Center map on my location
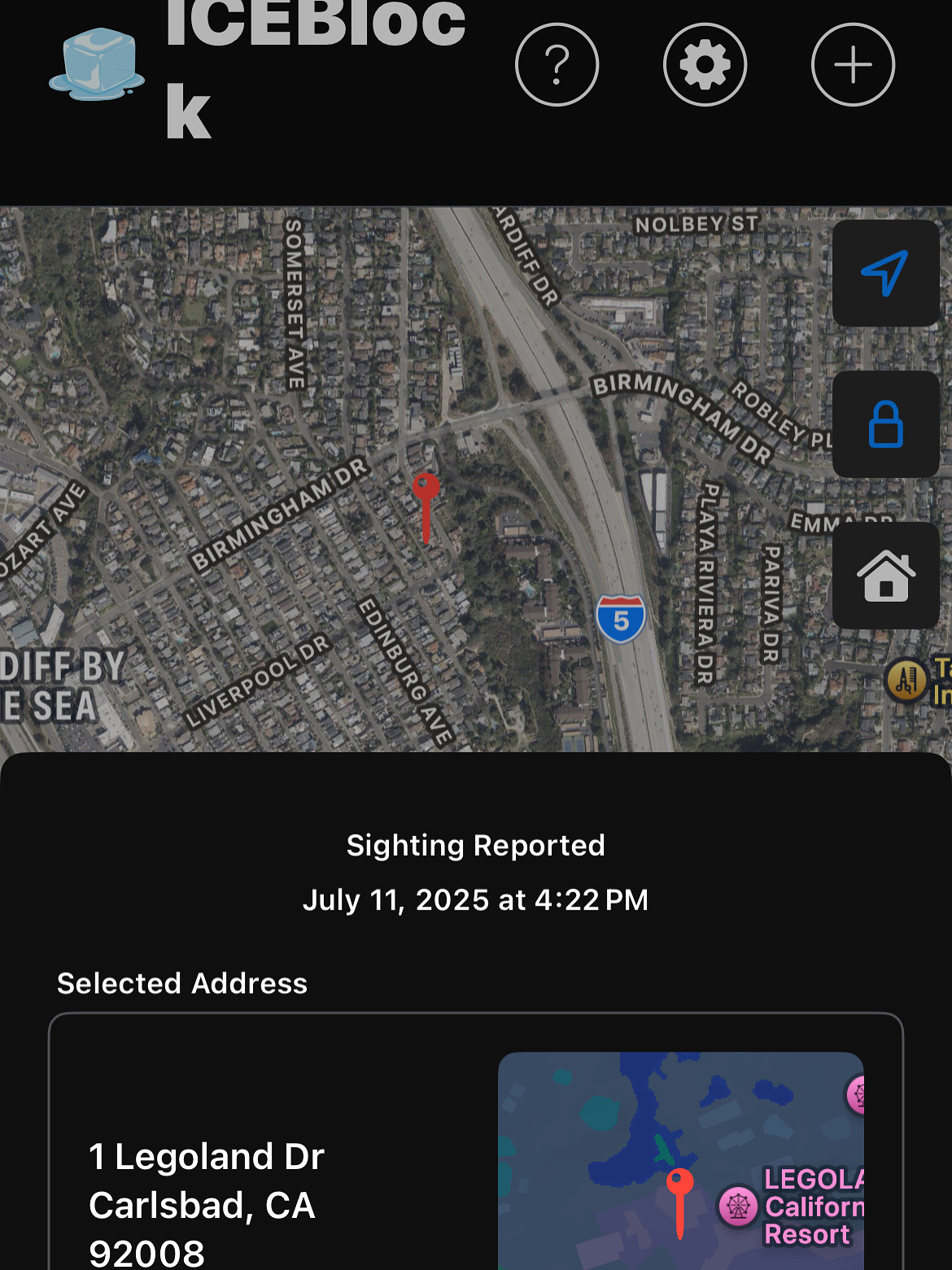The width and height of the screenshot is (952, 1270). (885, 274)
